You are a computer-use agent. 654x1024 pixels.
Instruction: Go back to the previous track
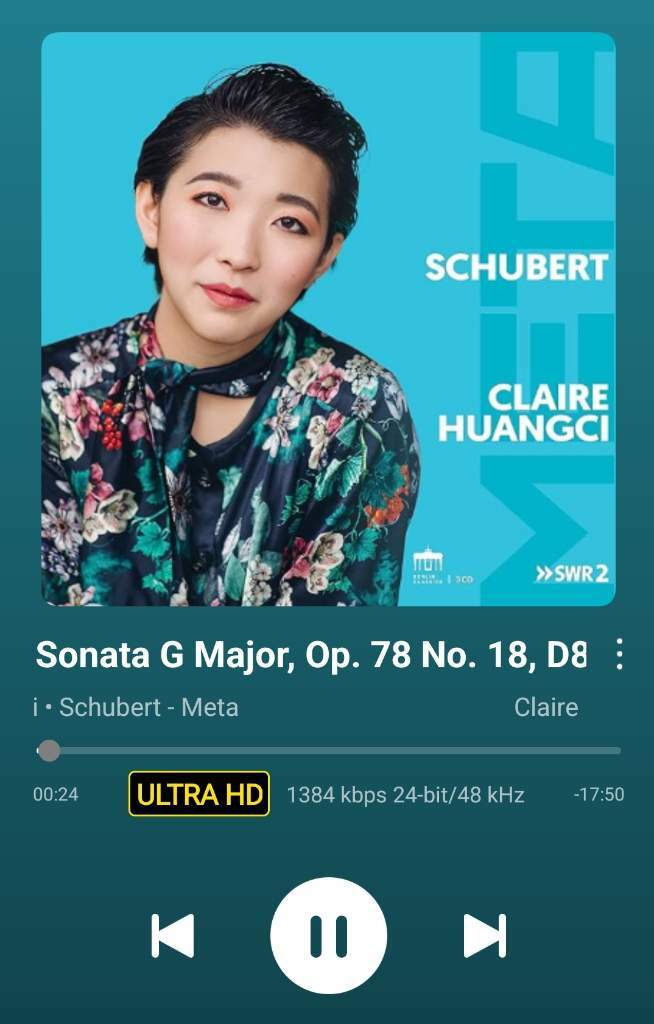(x=172, y=936)
